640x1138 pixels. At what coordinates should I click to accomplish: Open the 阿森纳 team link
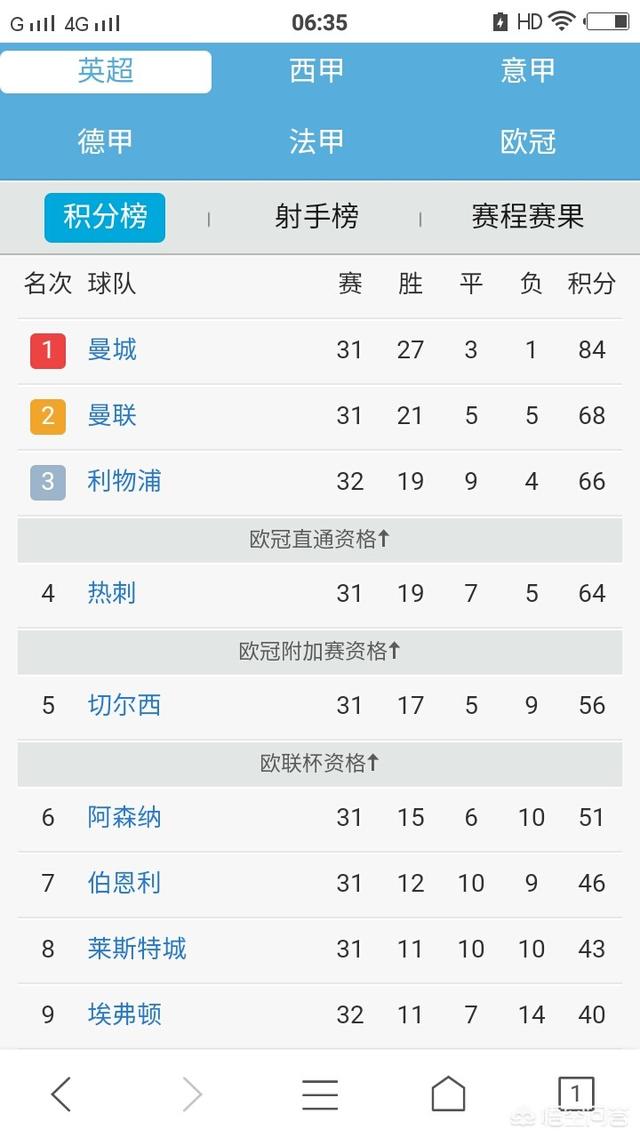124,817
